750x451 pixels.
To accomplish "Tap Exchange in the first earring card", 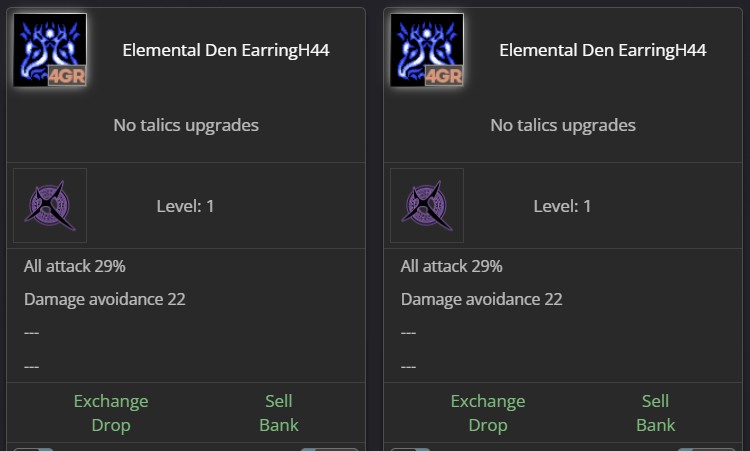I will tap(111, 401).
